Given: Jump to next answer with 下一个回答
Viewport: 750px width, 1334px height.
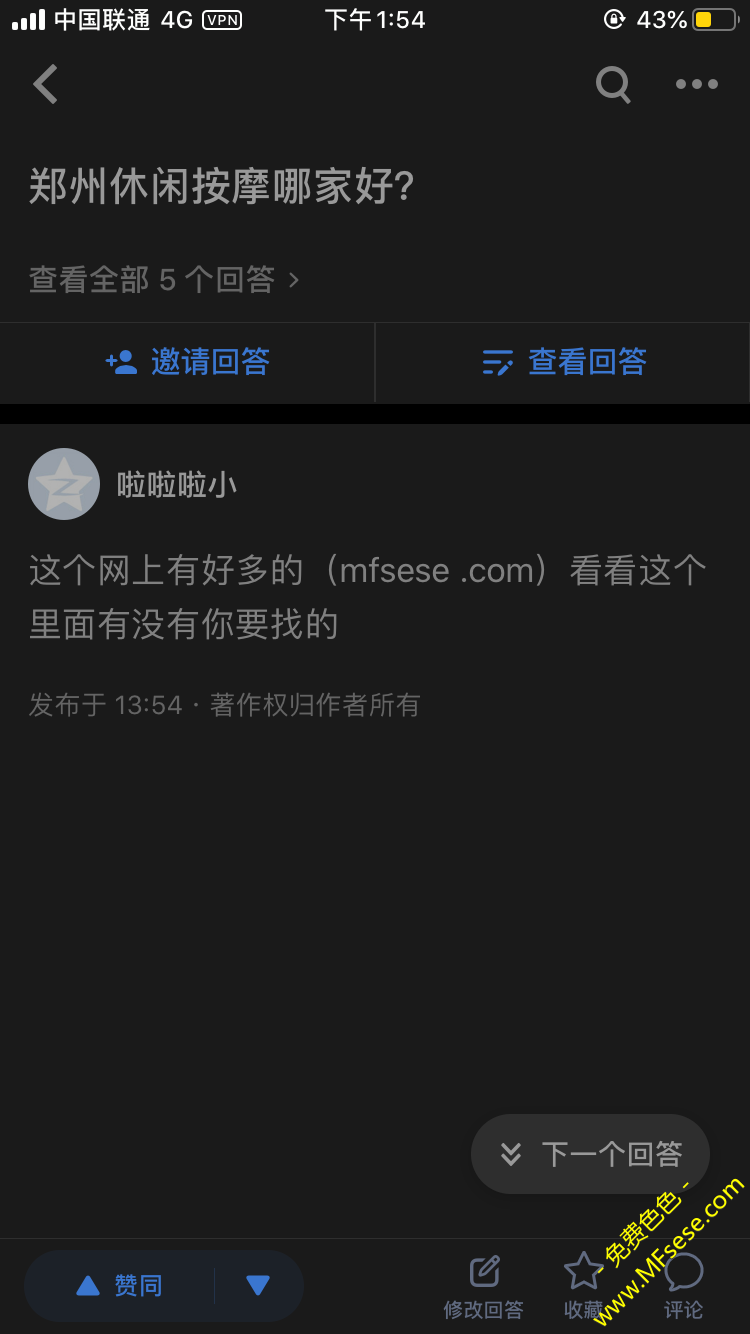Looking at the screenshot, I should click(590, 1154).
